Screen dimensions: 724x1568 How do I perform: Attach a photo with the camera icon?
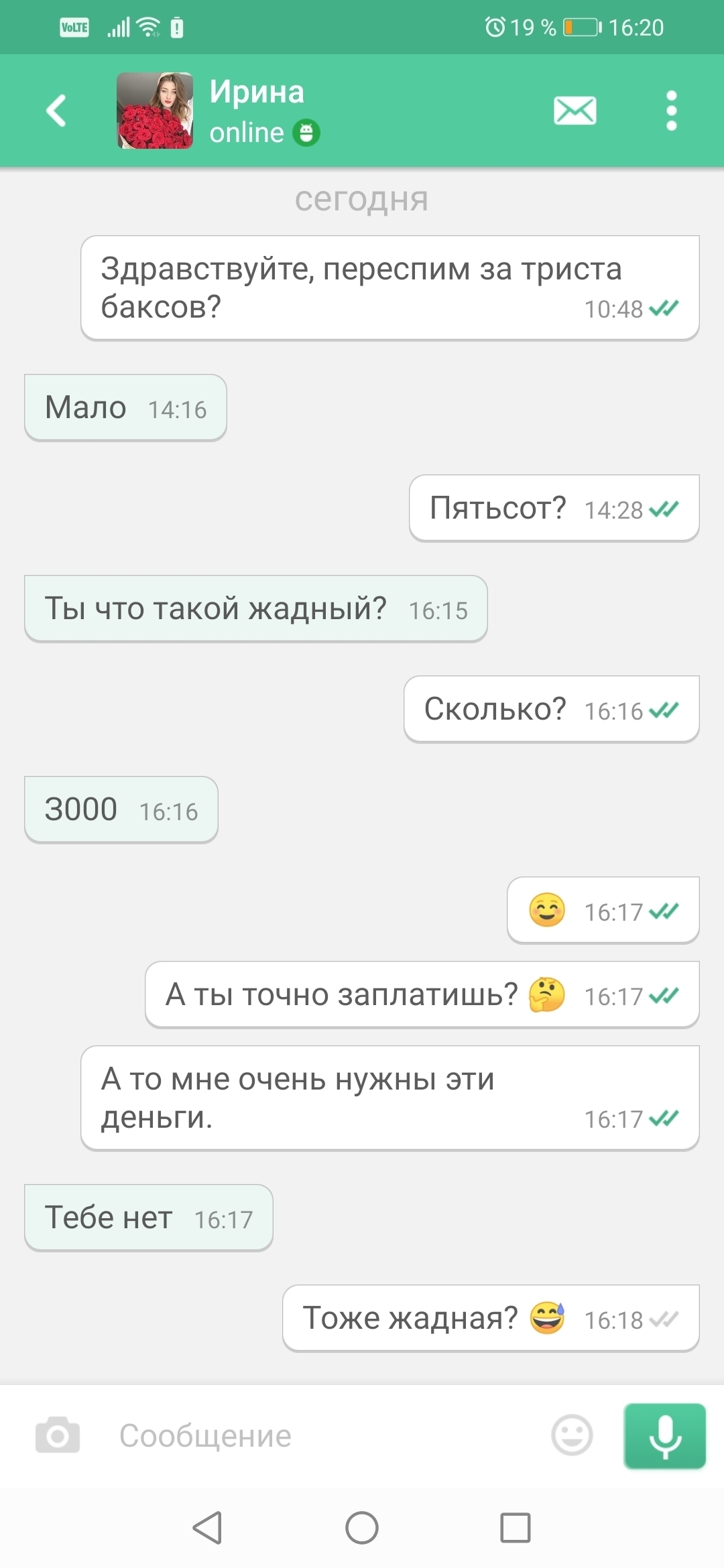(58, 1435)
